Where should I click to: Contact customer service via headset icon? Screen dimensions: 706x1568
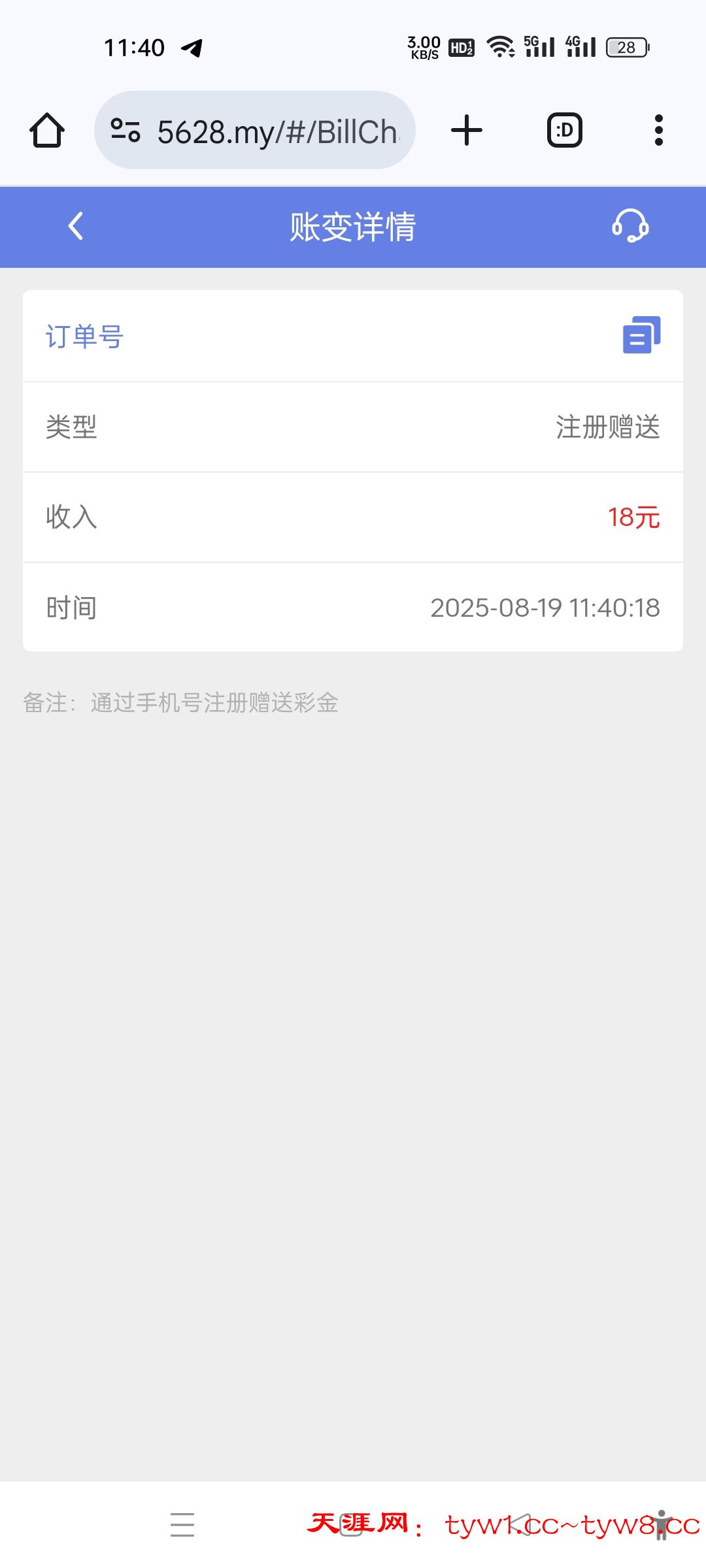point(630,226)
